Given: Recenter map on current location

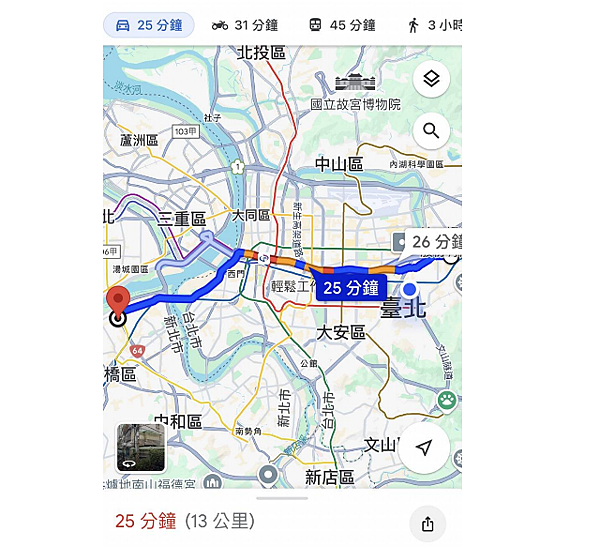Looking at the screenshot, I should [424, 447].
